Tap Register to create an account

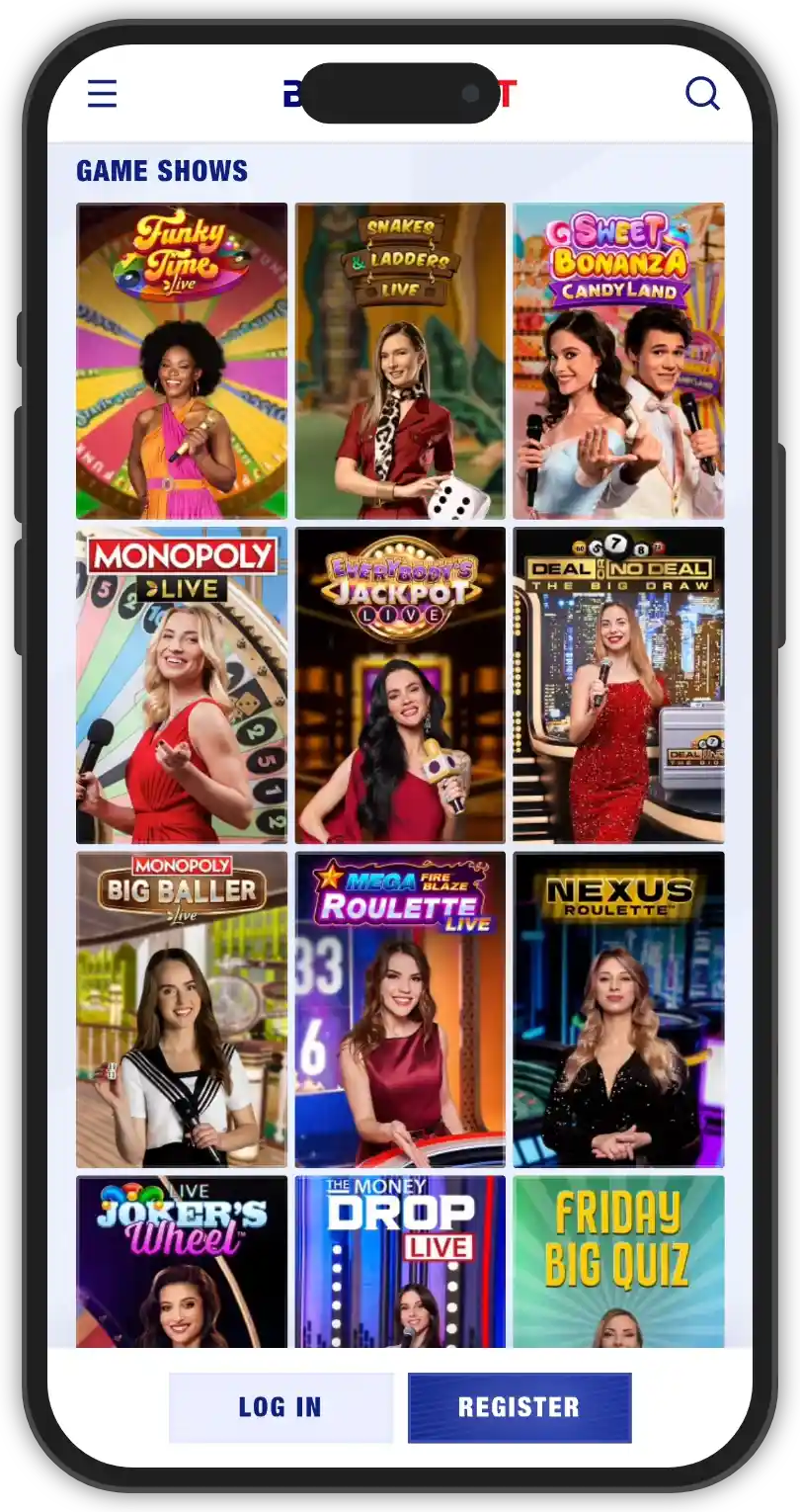[x=520, y=1407]
